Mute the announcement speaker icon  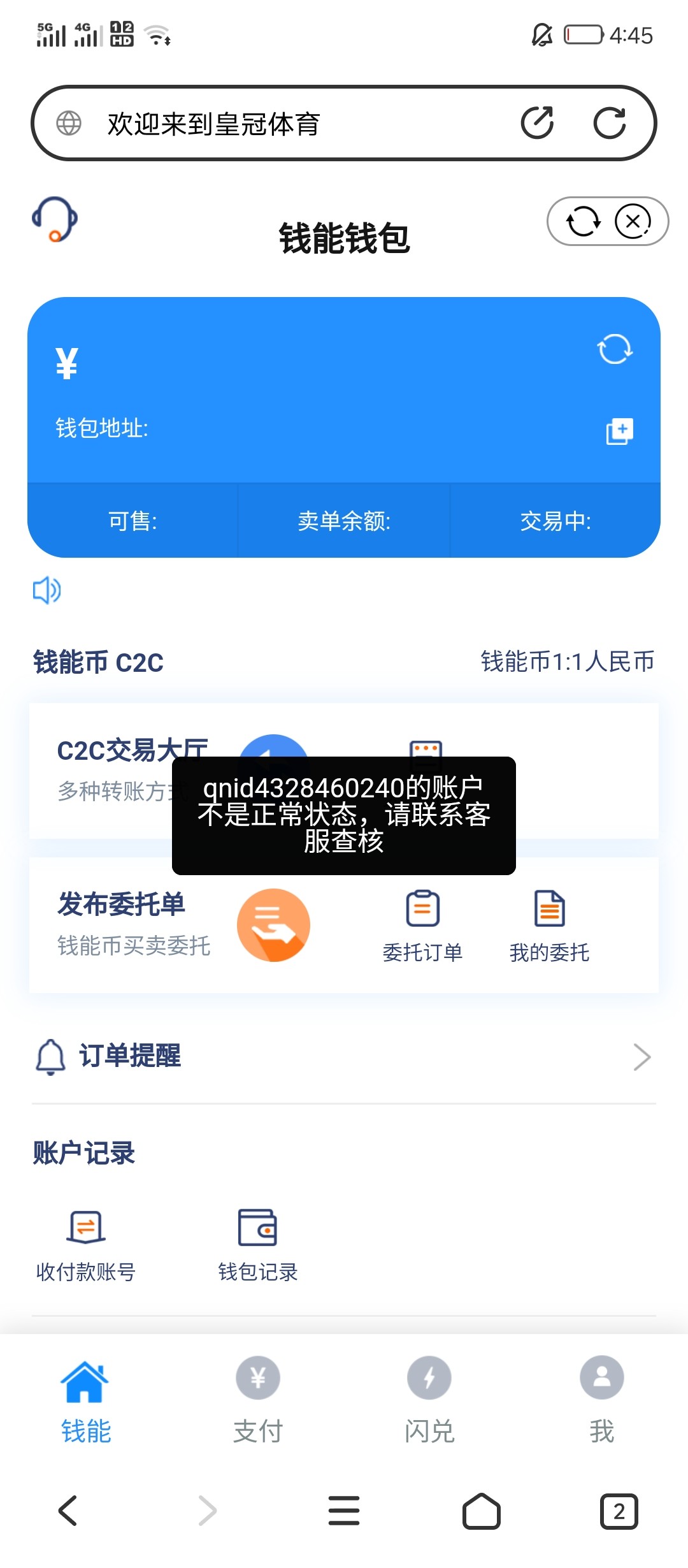tap(47, 590)
